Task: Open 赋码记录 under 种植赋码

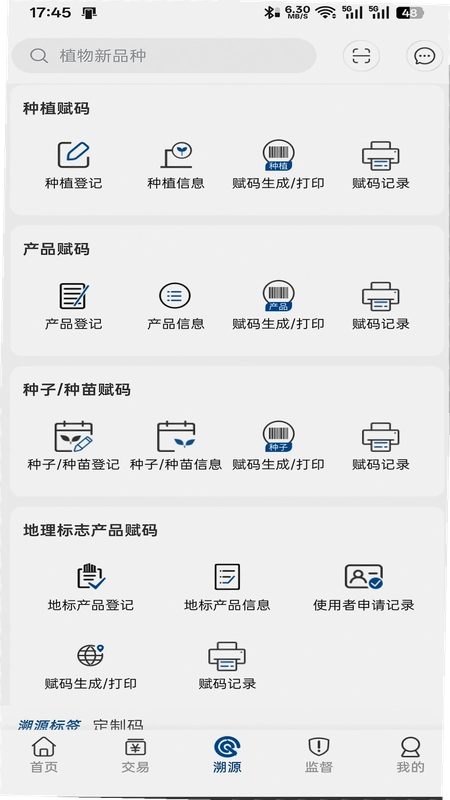Action: coord(381,165)
